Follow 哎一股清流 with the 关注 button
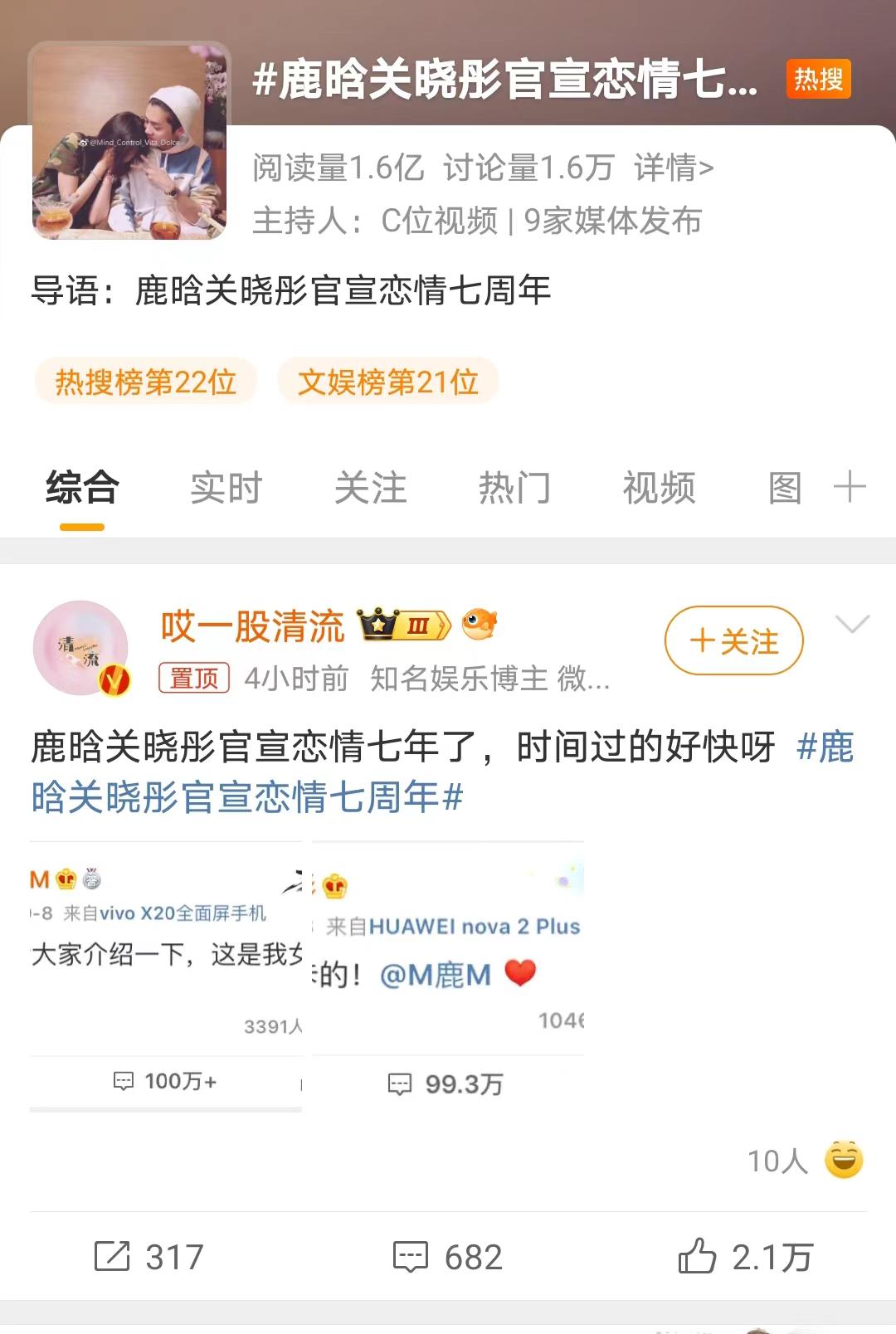Viewport: 896px width, 1334px height. [x=733, y=641]
